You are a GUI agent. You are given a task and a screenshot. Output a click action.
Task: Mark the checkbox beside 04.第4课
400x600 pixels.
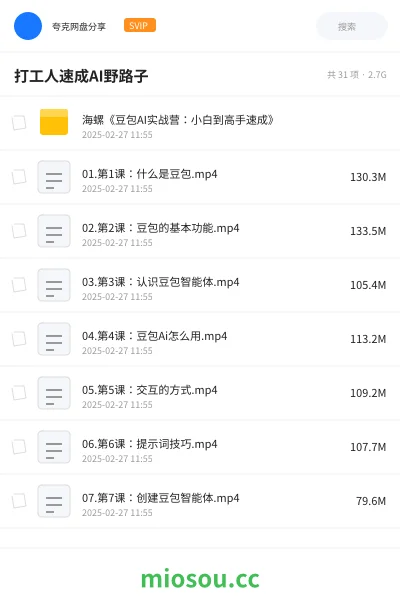pyautogui.click(x=19, y=339)
